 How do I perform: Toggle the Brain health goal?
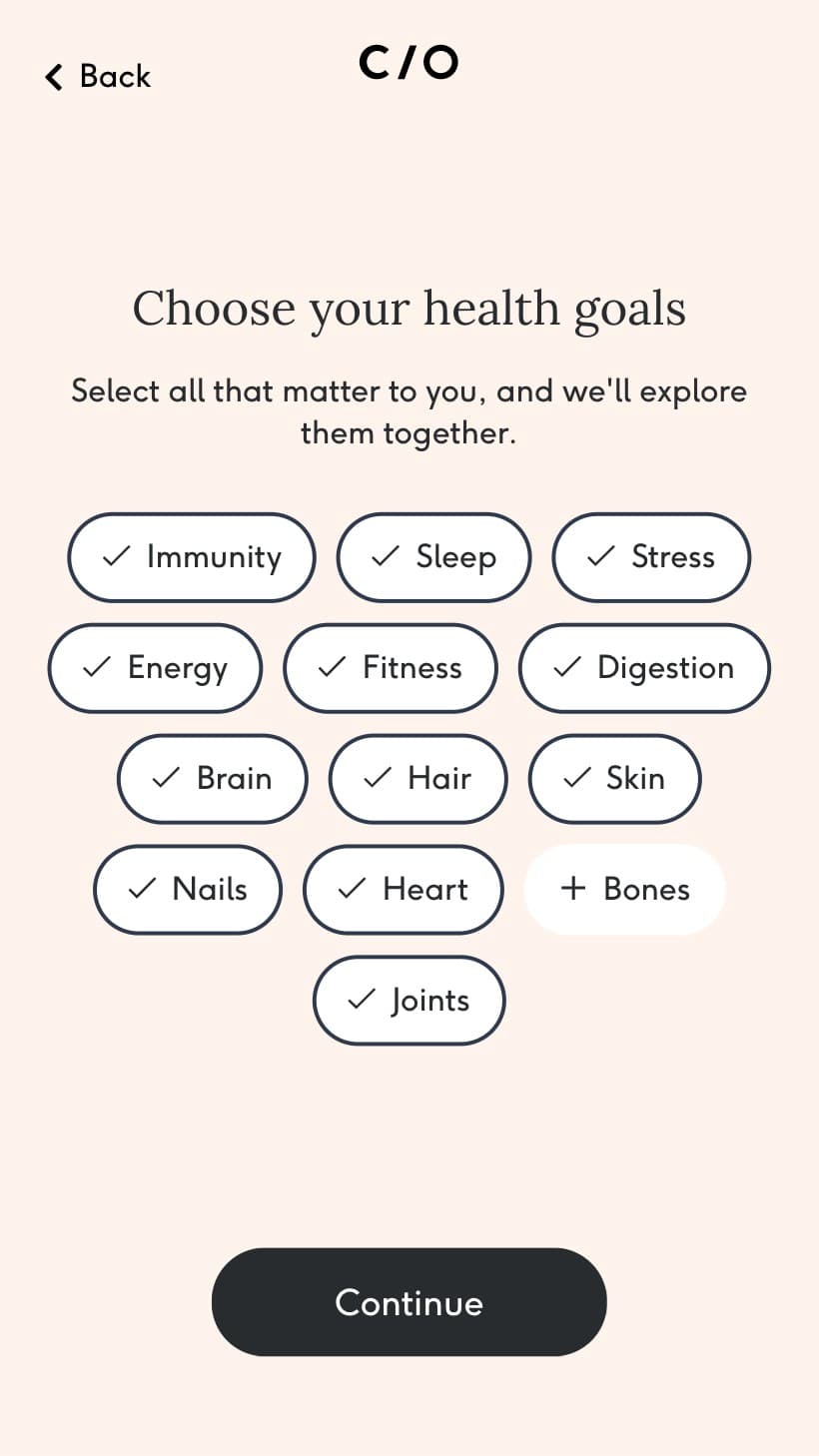tap(212, 779)
